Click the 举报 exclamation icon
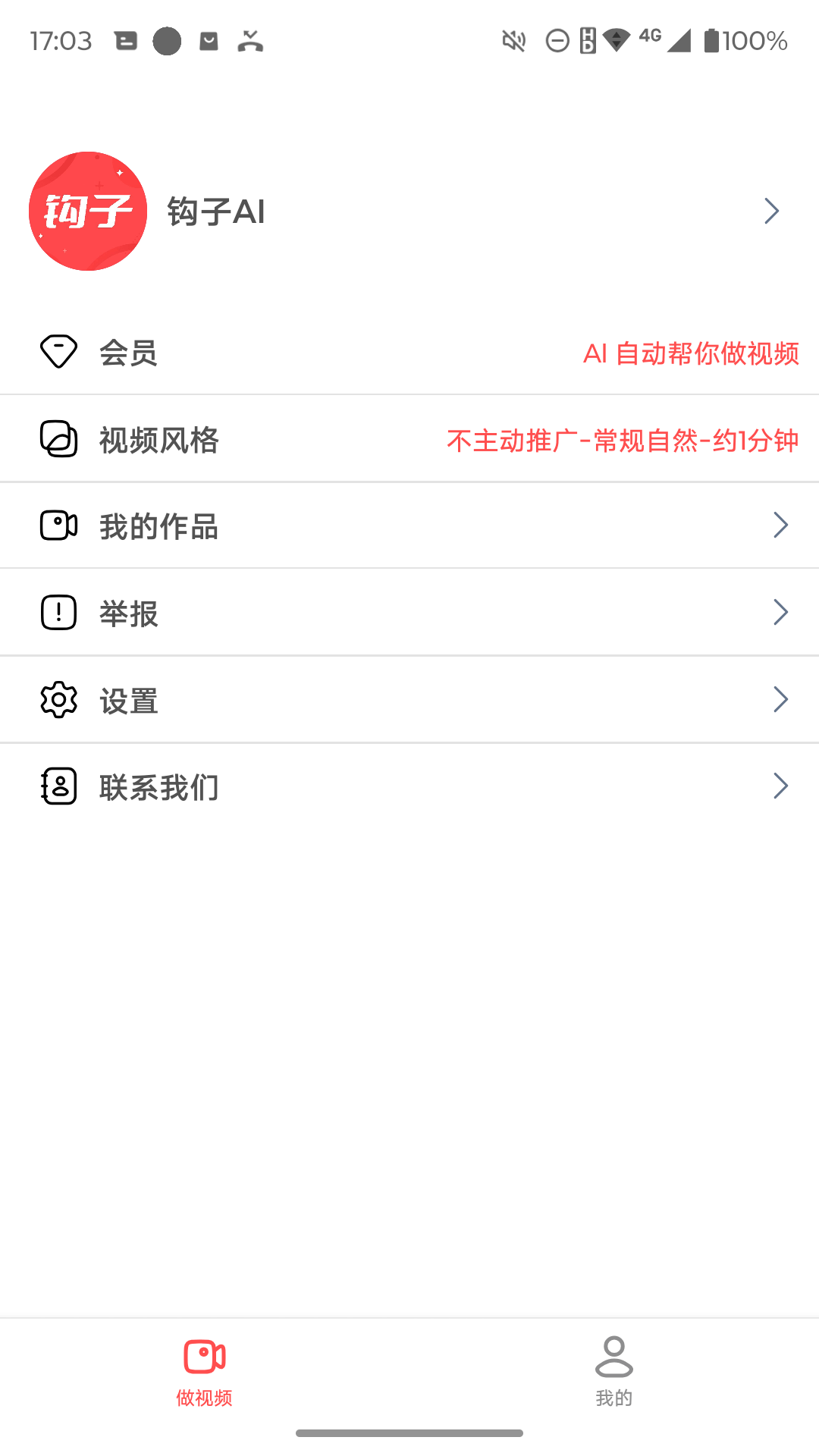Viewport: 819px width, 1456px height. [58, 612]
